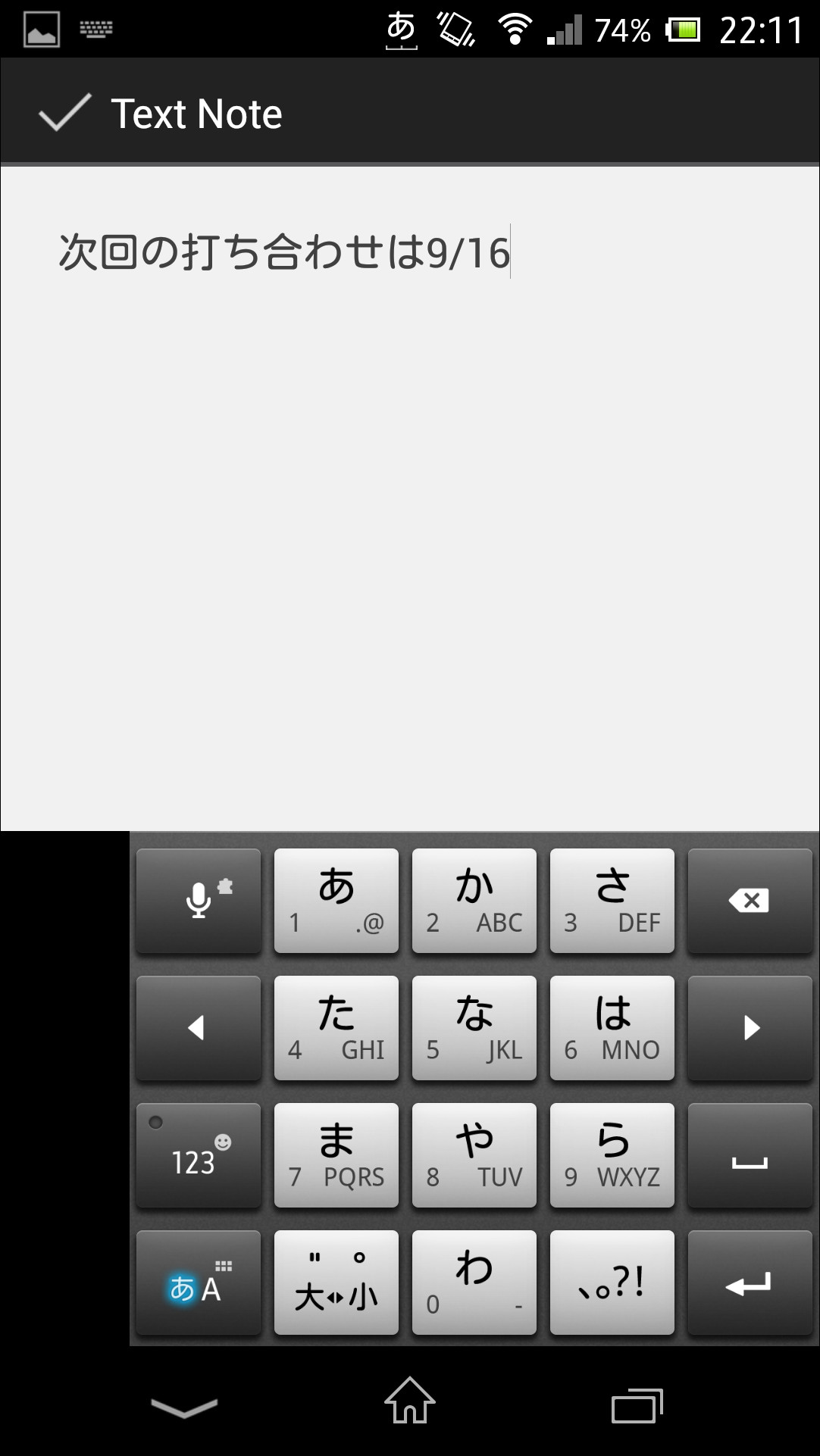Open the recent apps view
Viewport: 820px width, 1456px height.
point(637,1406)
